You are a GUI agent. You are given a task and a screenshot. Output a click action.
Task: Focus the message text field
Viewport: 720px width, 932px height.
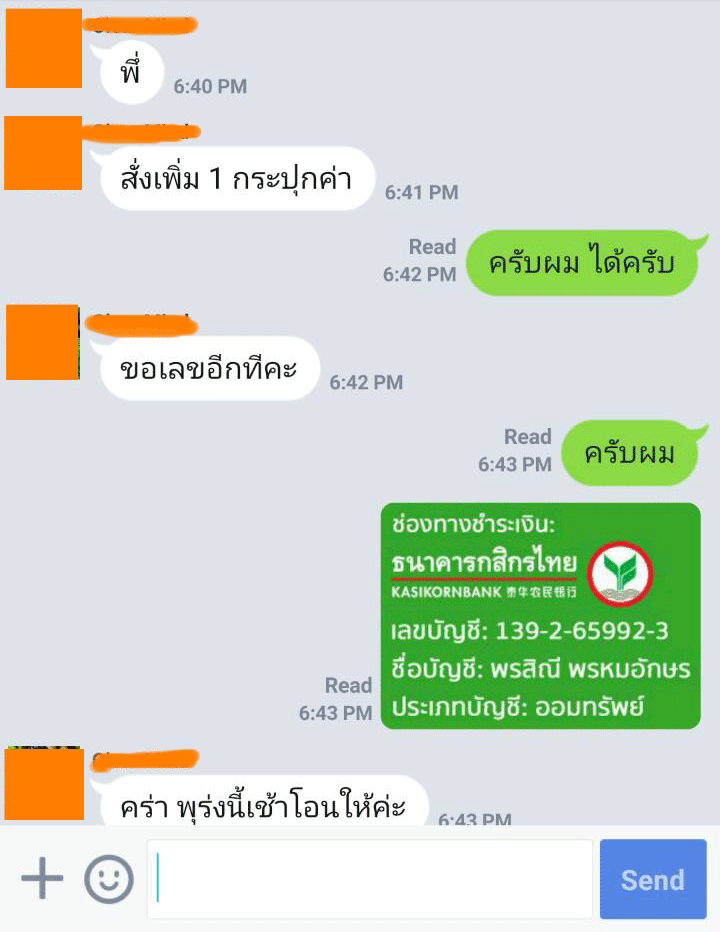coord(370,879)
